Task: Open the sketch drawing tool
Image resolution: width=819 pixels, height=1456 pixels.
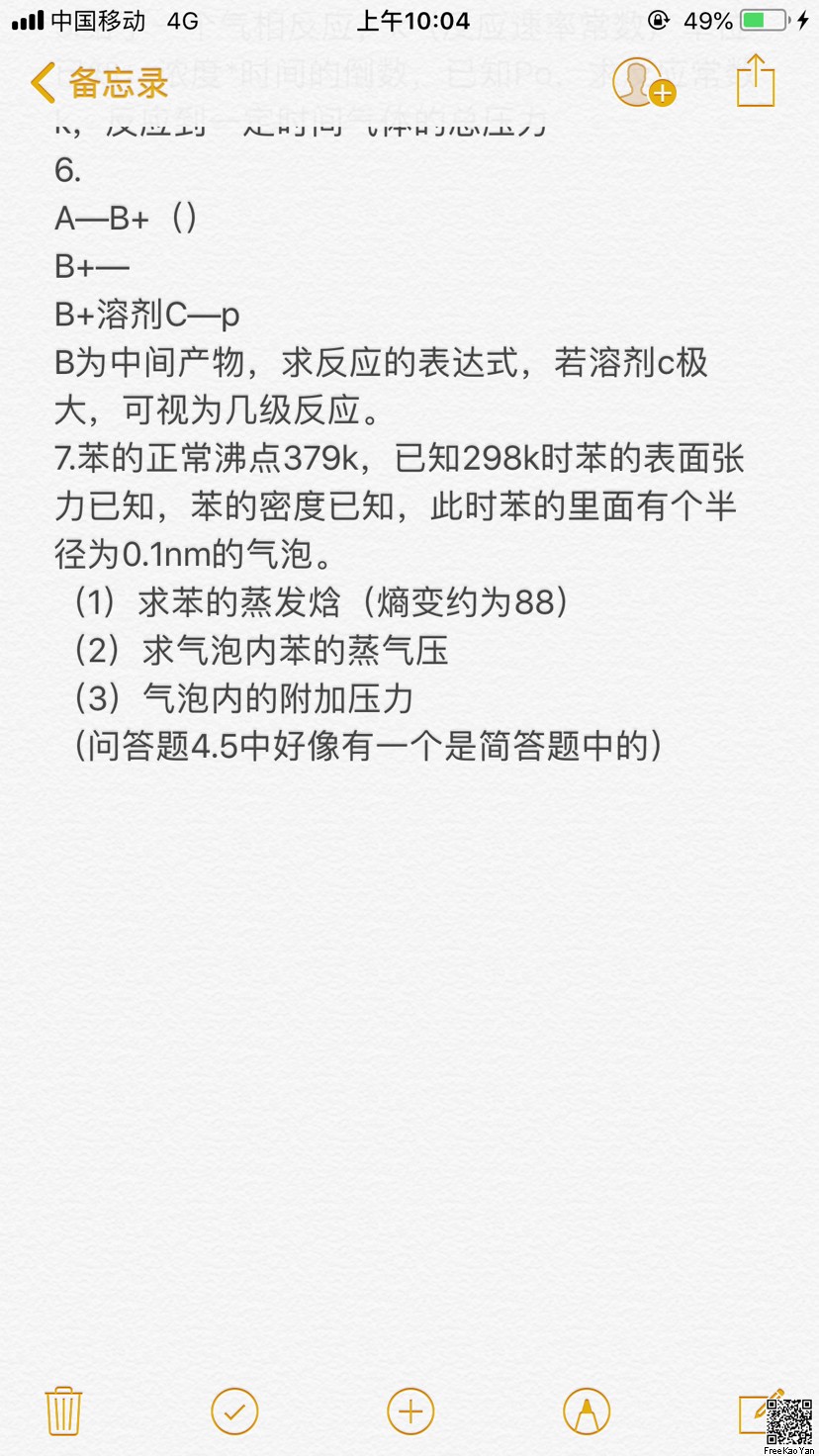Action: 586,1411
